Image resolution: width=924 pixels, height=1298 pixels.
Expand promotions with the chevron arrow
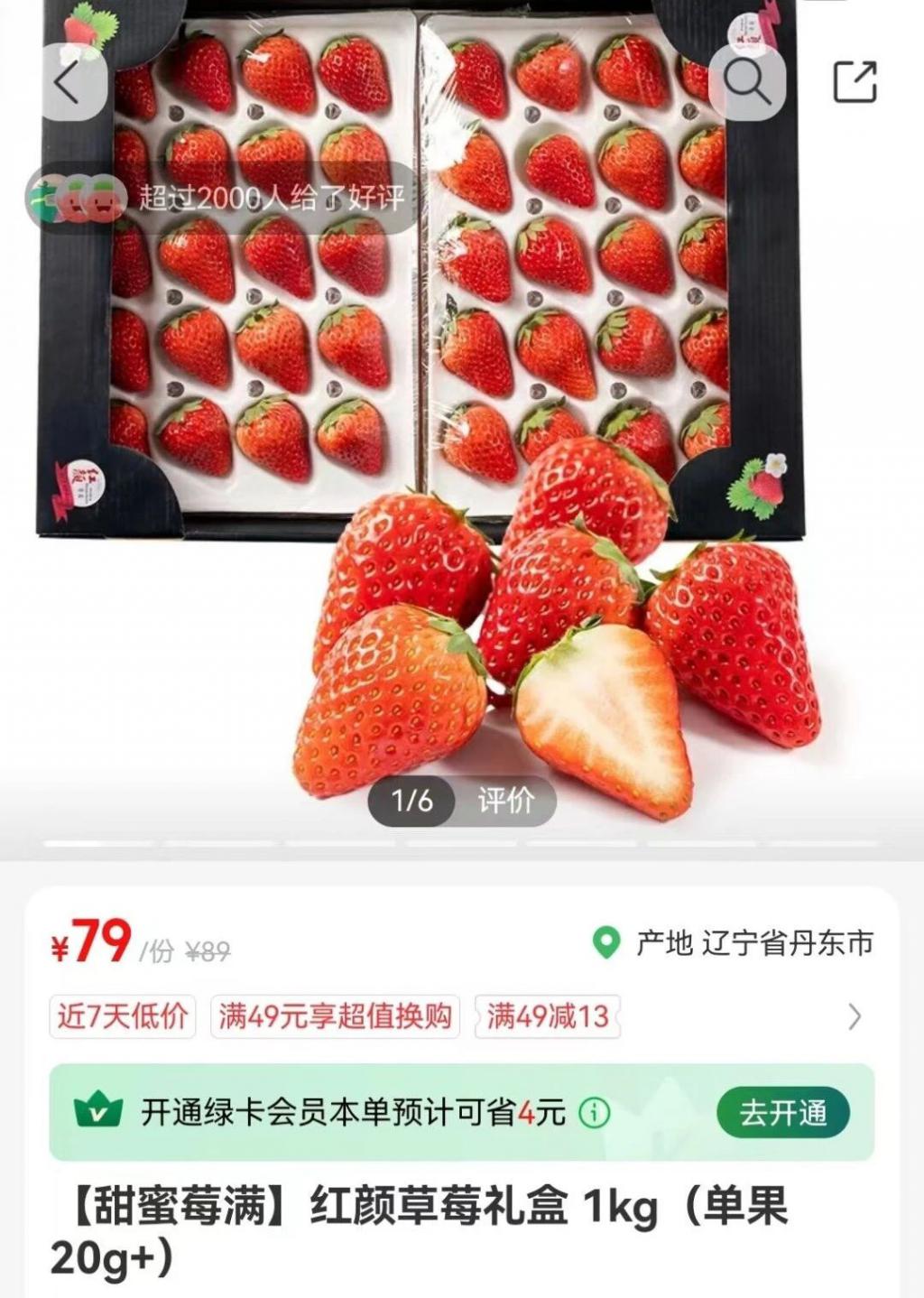pos(855,1017)
